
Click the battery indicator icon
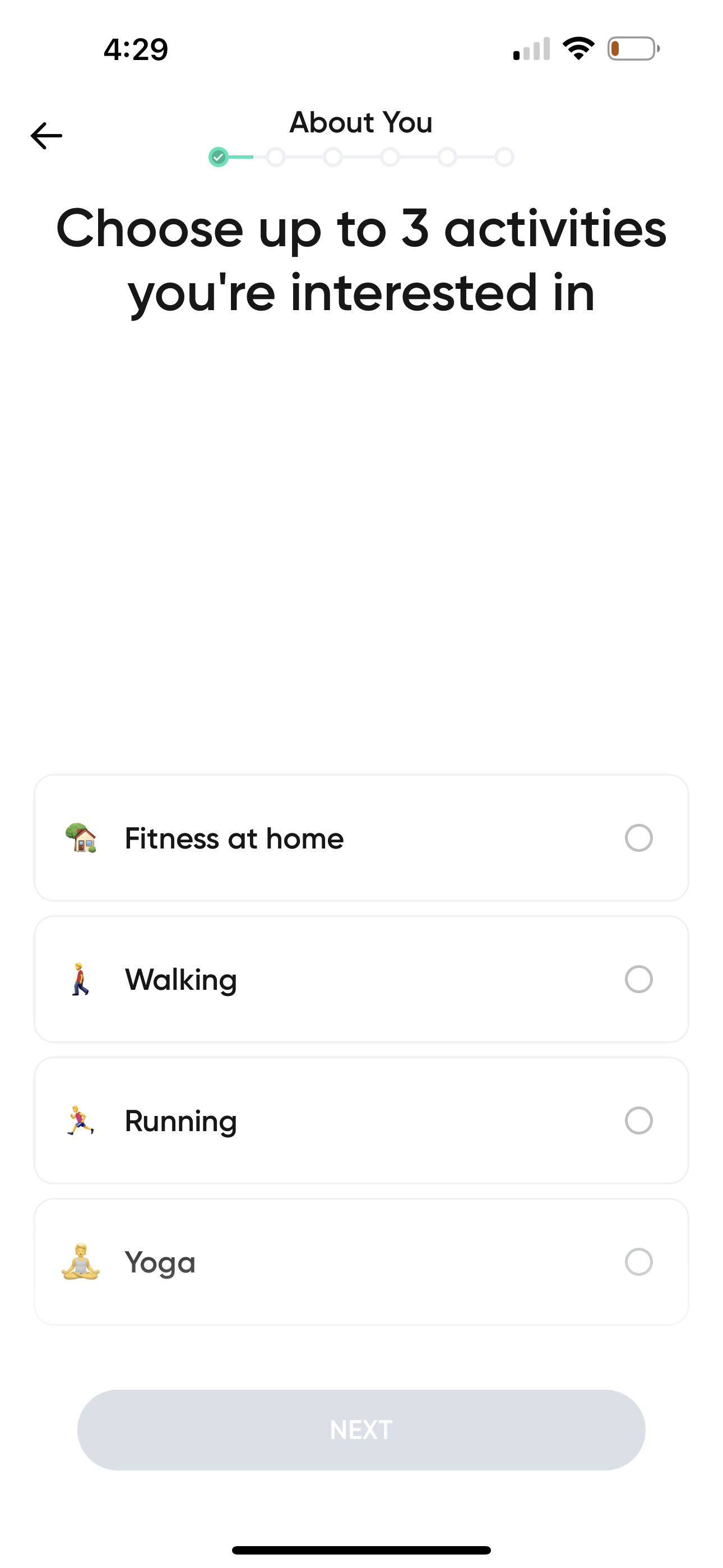pyautogui.click(x=631, y=49)
